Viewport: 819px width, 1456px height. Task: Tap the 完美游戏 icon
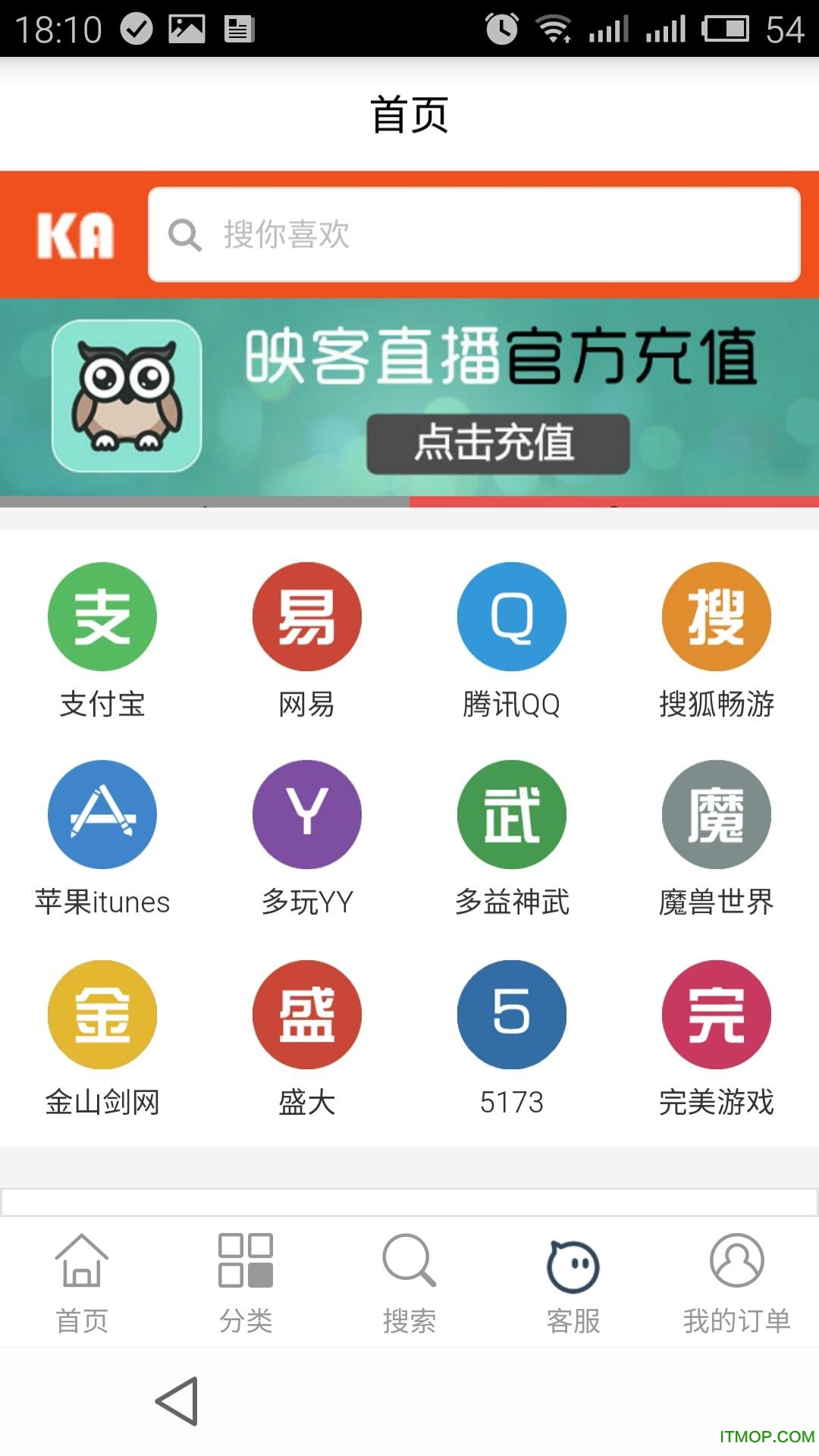[717, 1015]
